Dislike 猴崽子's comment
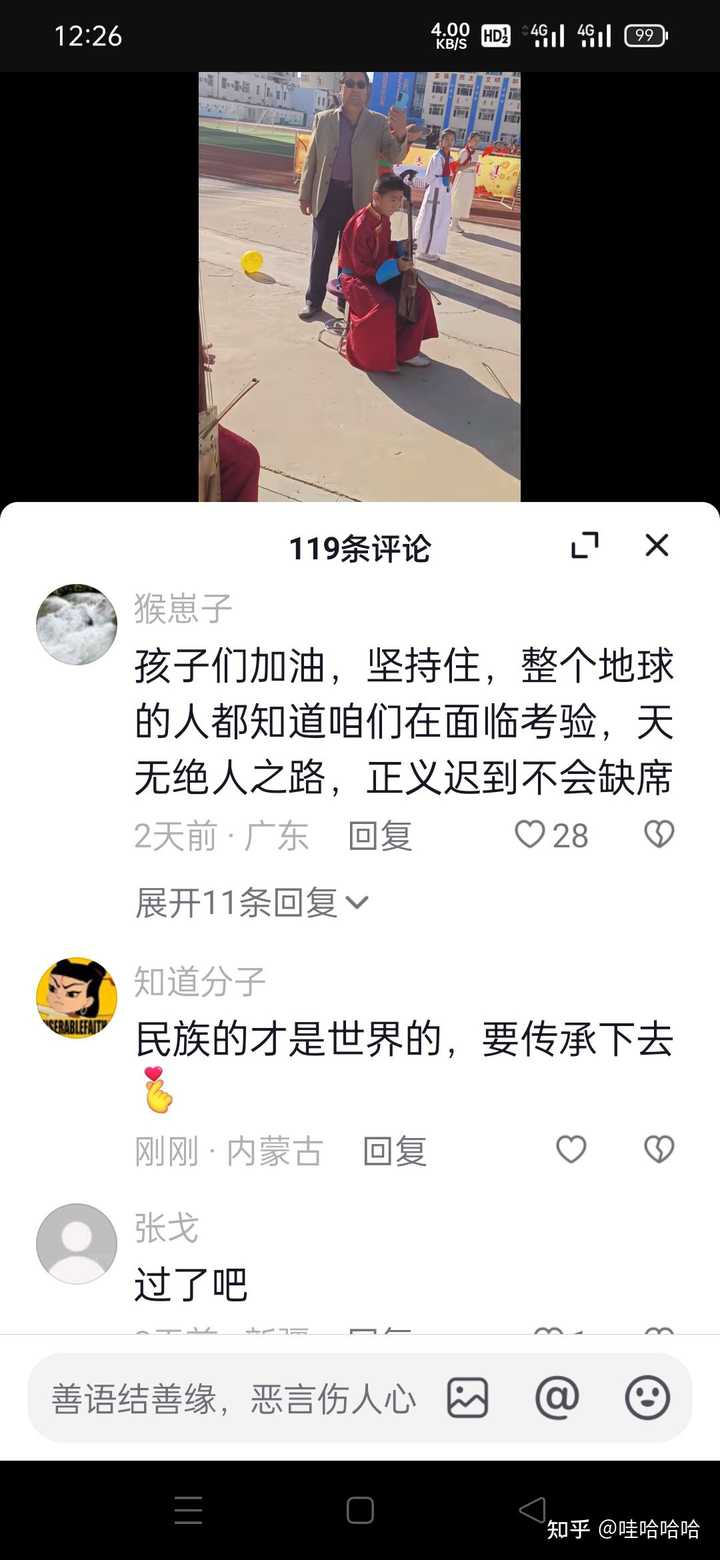 (659, 835)
